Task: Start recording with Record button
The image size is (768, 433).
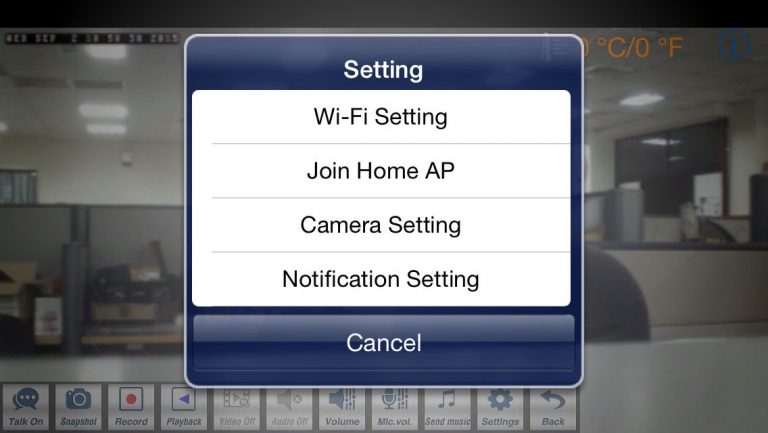Action: tap(131, 407)
